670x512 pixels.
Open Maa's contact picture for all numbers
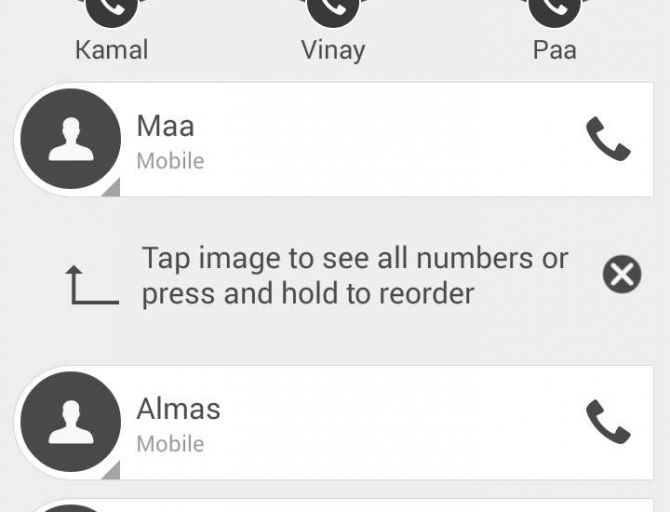tap(70, 139)
